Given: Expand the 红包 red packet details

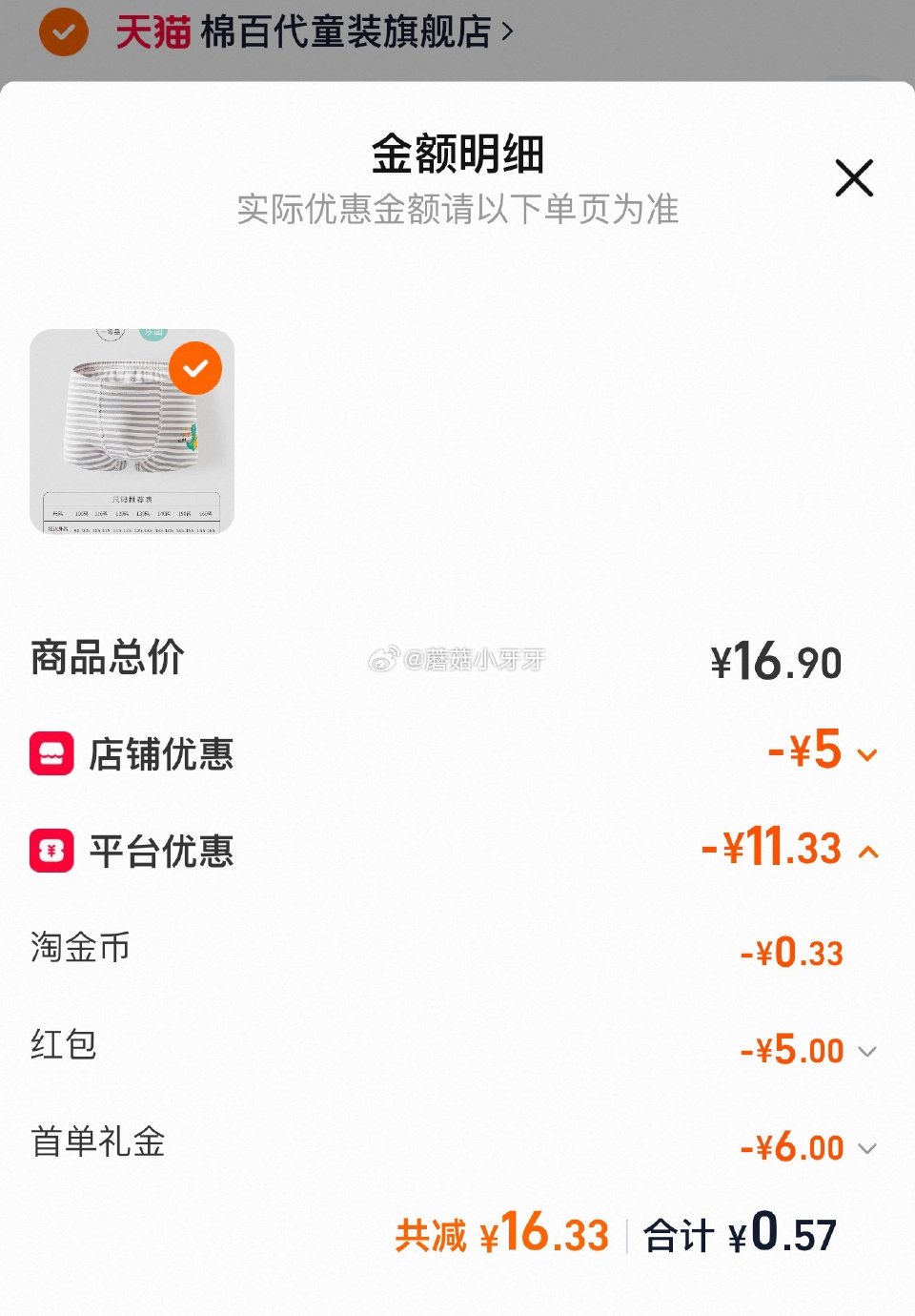Looking at the screenshot, I should (868, 1051).
